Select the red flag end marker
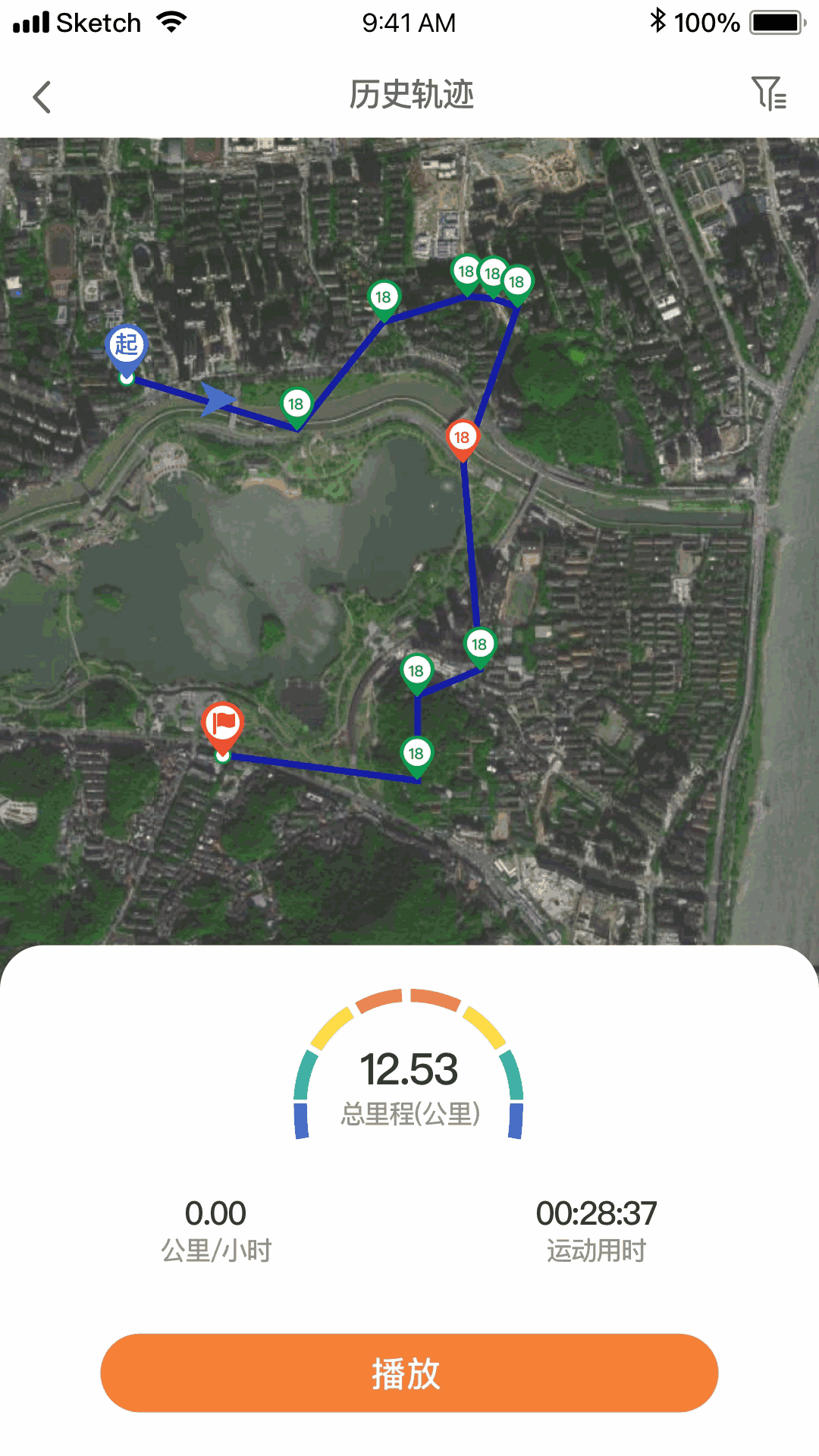Screen dimensions: 819x1456 [x=222, y=724]
